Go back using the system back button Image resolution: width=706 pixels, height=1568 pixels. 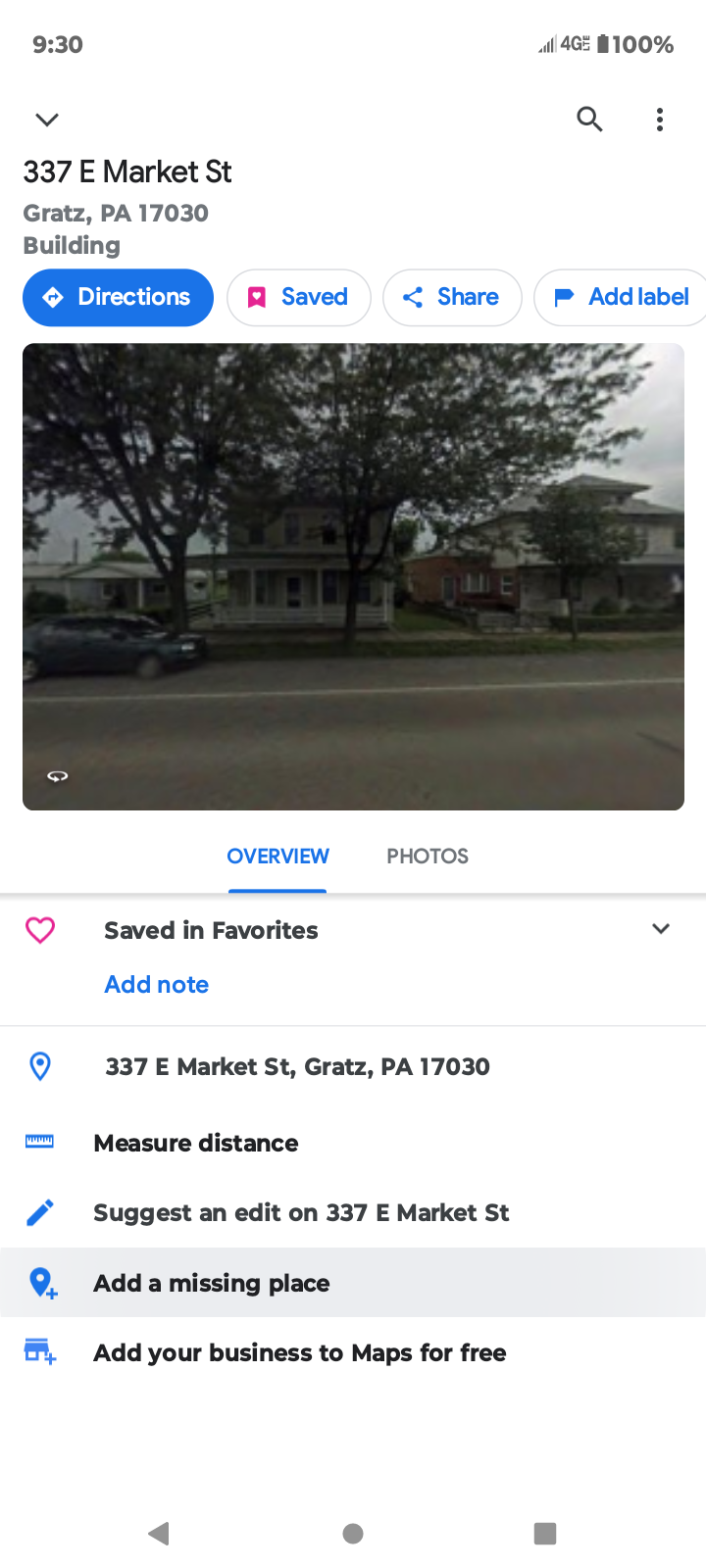pyautogui.click(x=159, y=1534)
